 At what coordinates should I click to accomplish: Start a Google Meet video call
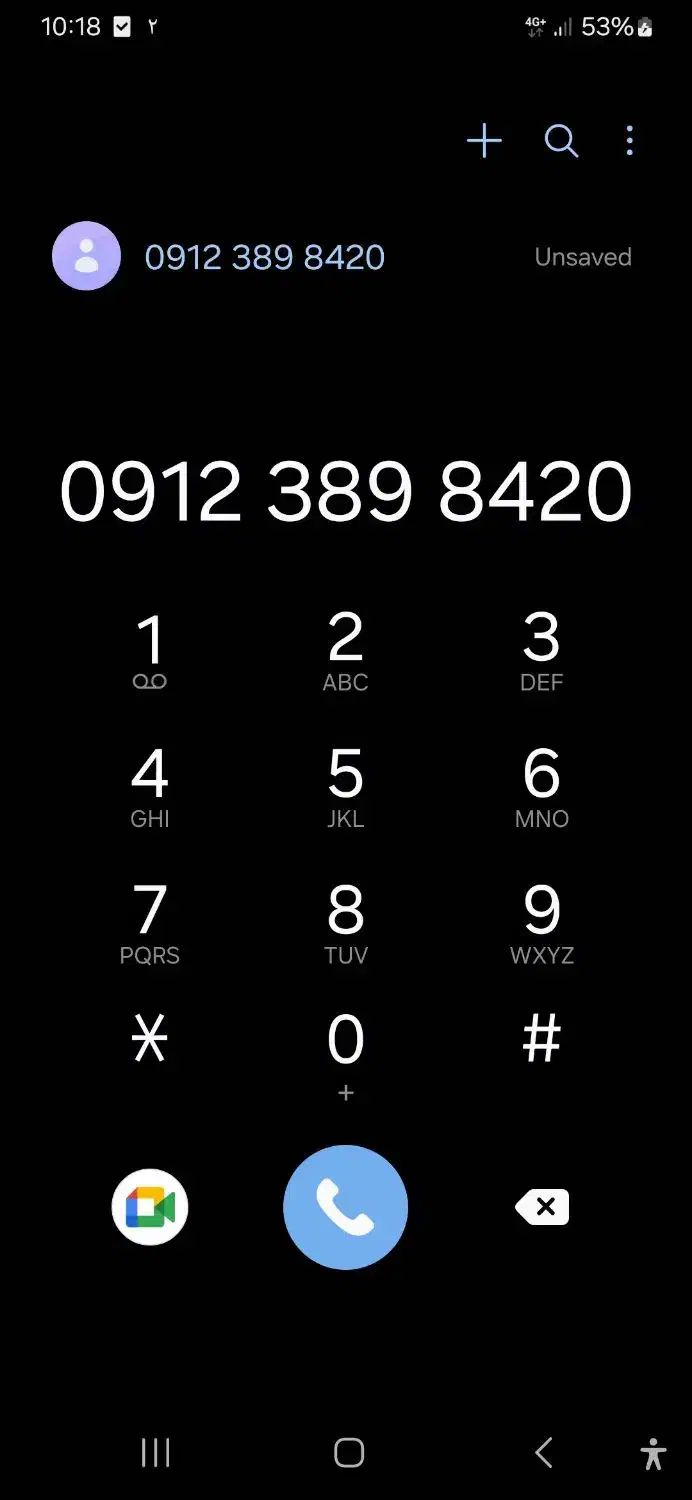(150, 1208)
